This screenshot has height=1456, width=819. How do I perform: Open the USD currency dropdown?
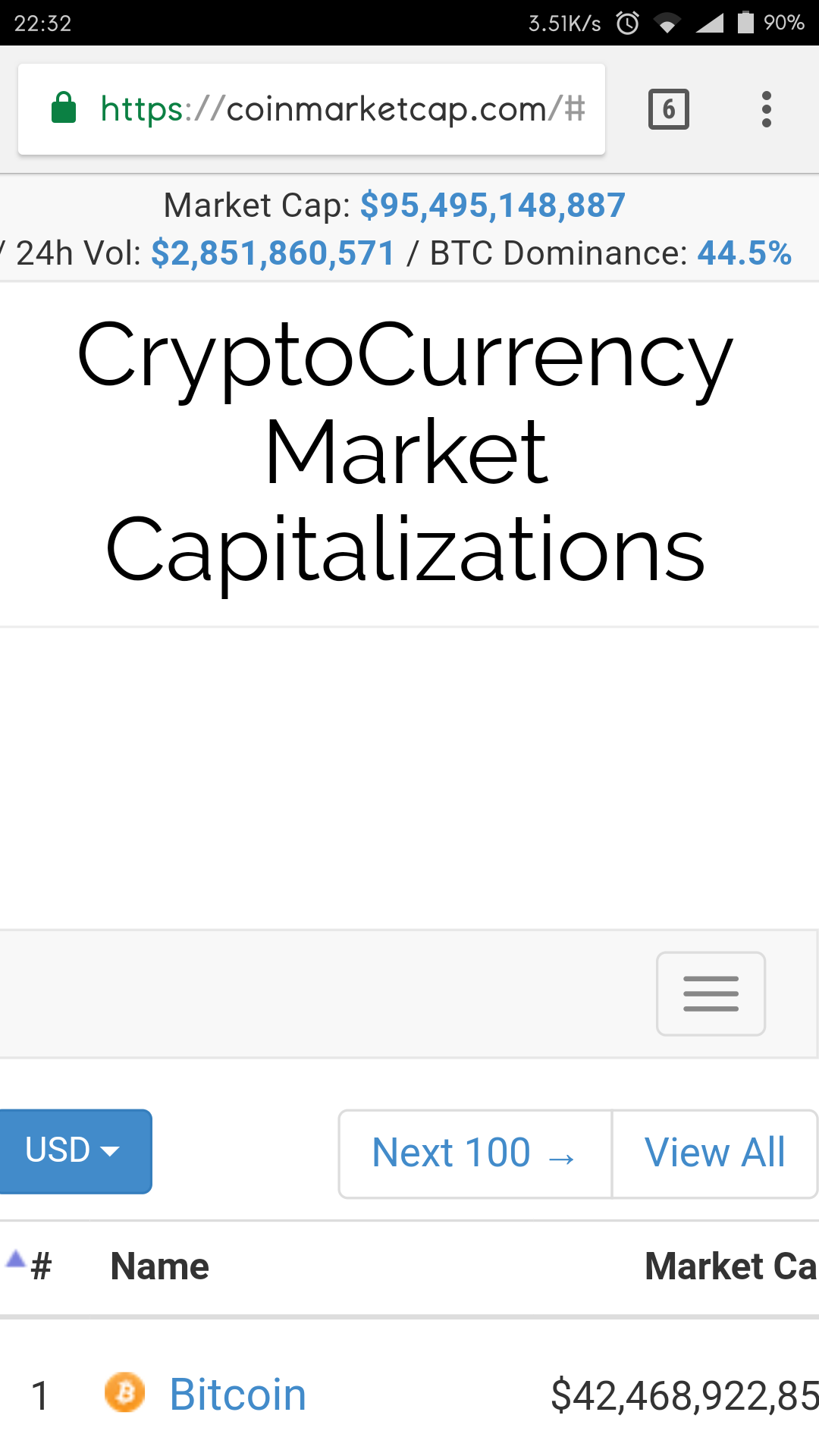[74, 1151]
